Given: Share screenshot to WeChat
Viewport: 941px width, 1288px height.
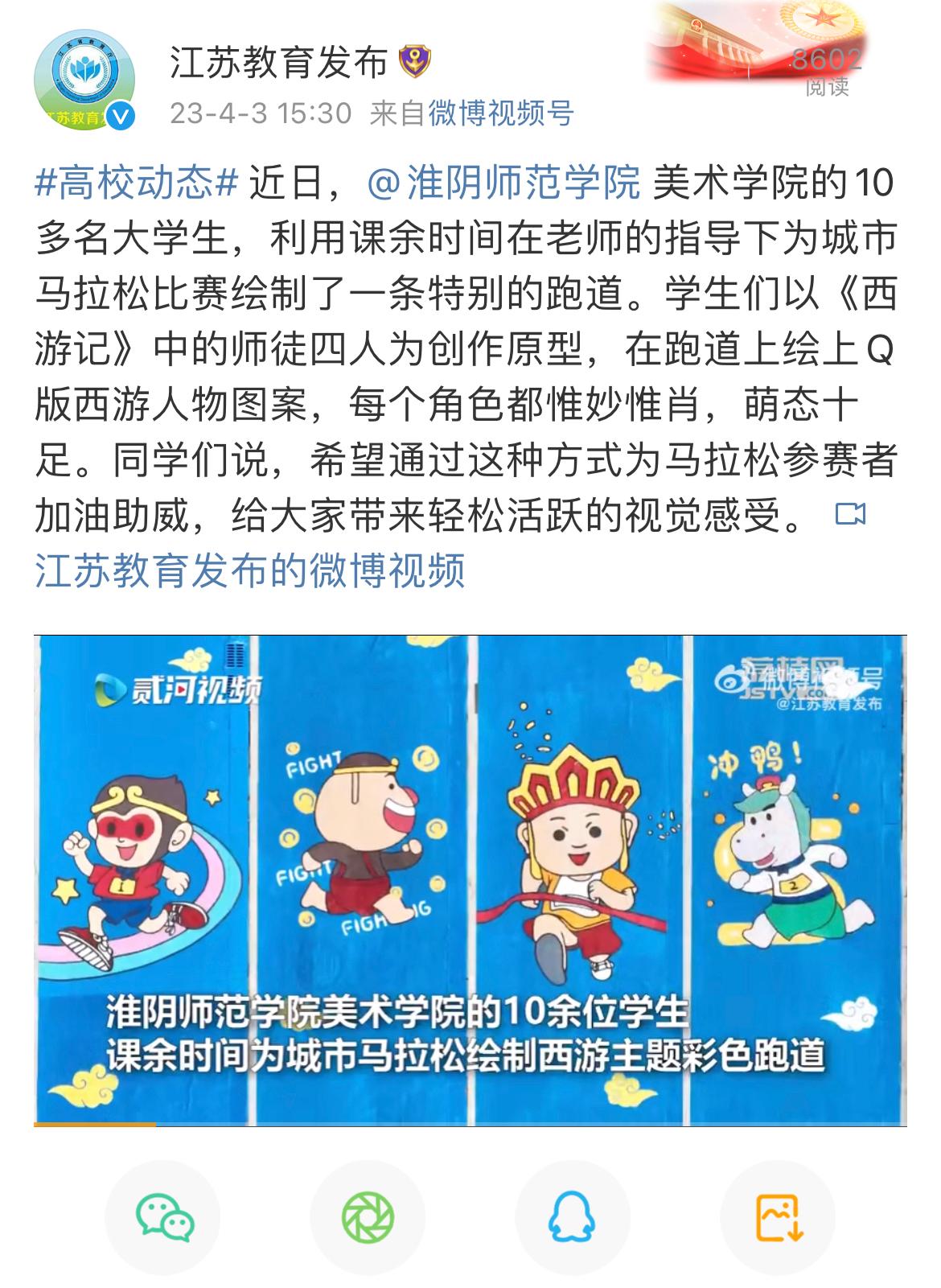Looking at the screenshot, I should click(163, 1216).
